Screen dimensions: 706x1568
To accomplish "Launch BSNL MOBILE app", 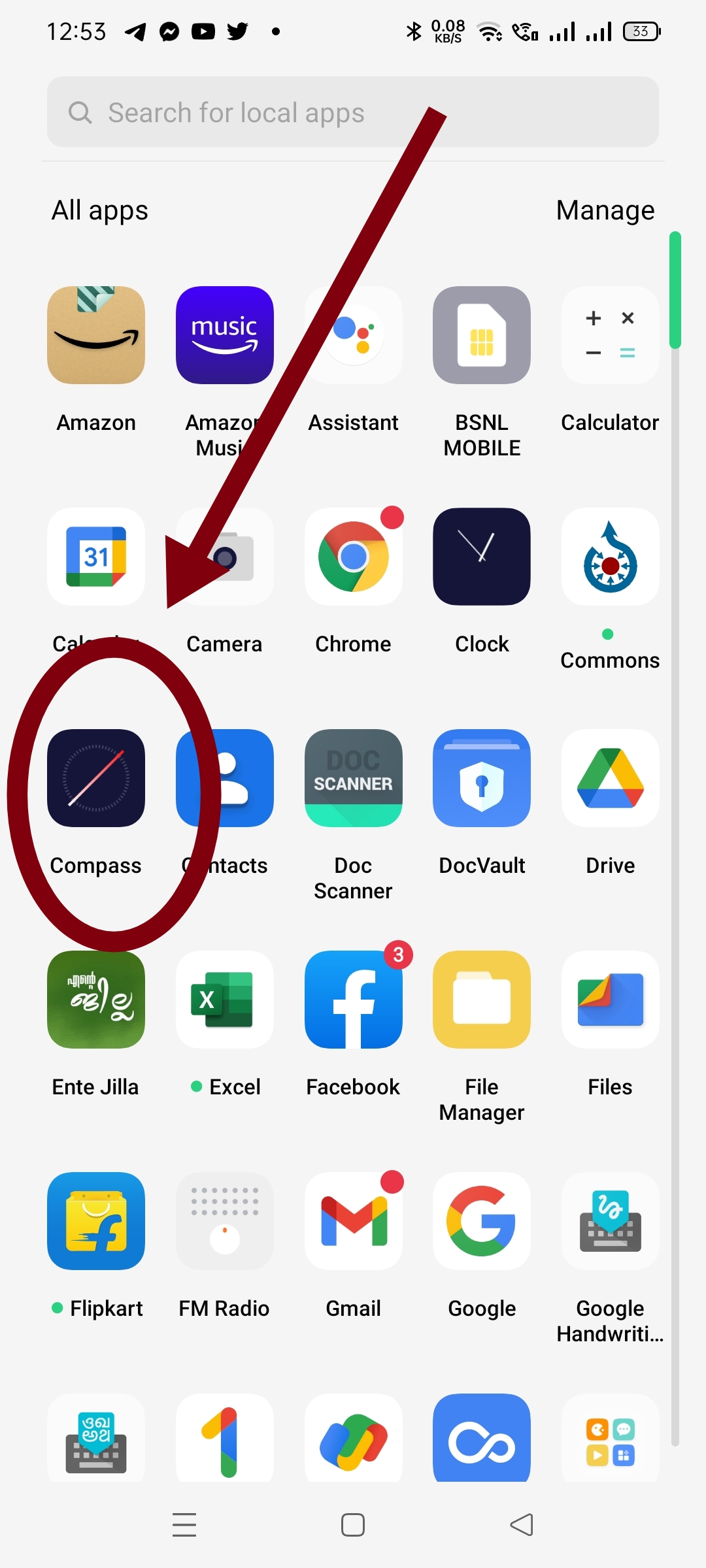I will tap(482, 335).
